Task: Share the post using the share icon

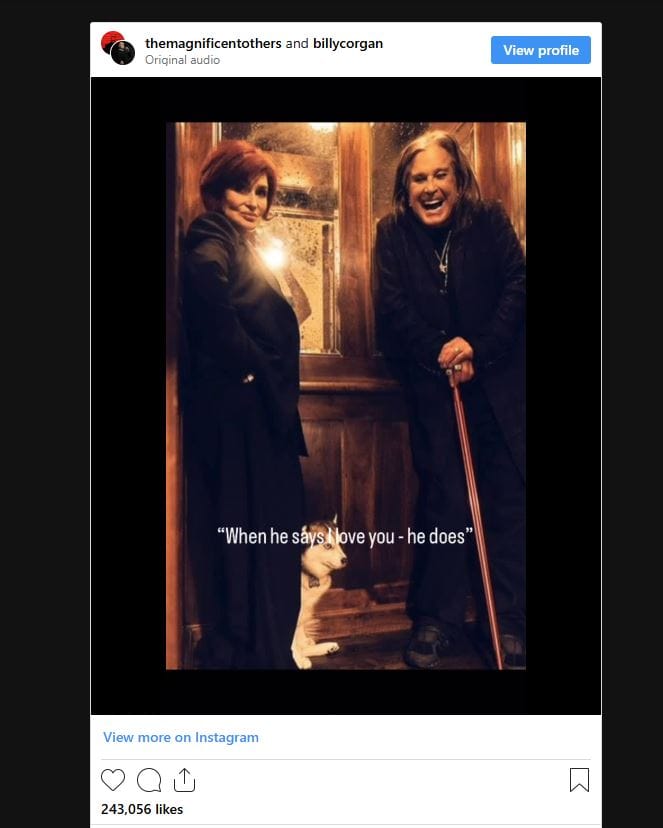Action: point(184,780)
